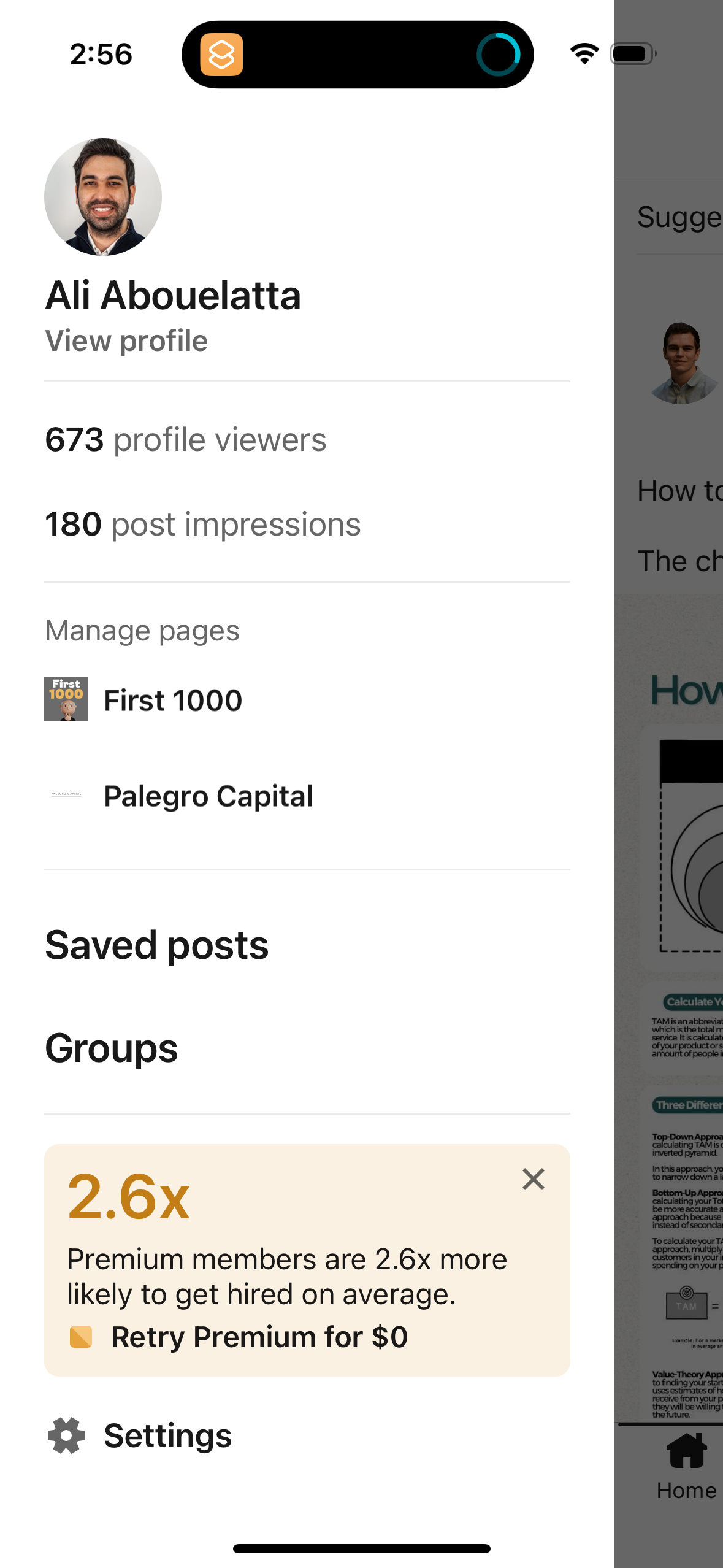Dismiss the Premium 2.6x promotion

[x=532, y=1178]
